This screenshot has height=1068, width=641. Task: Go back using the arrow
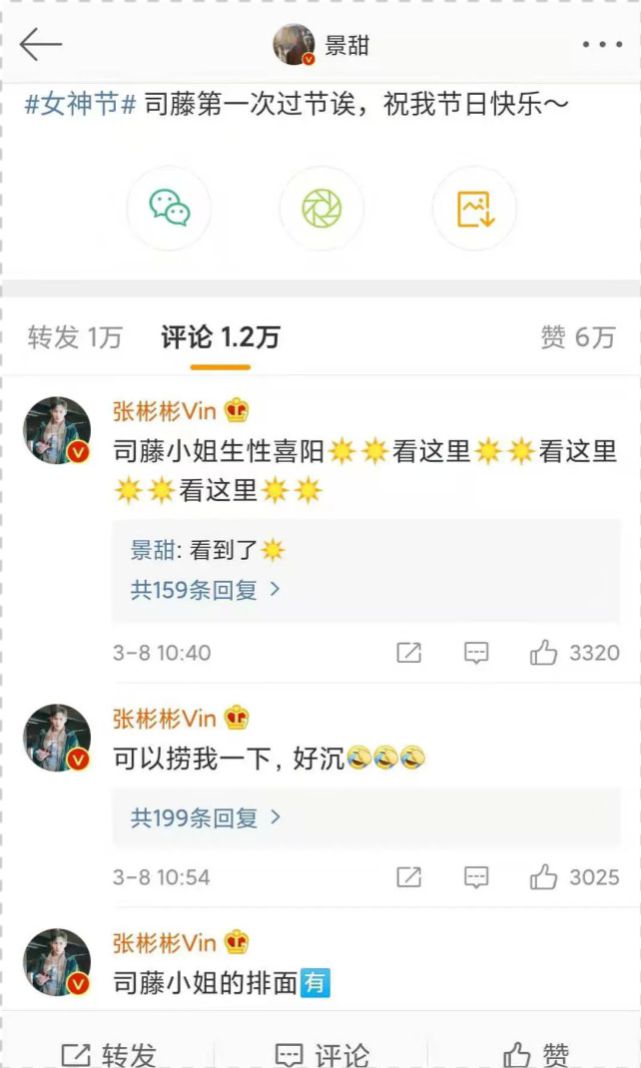coord(41,44)
